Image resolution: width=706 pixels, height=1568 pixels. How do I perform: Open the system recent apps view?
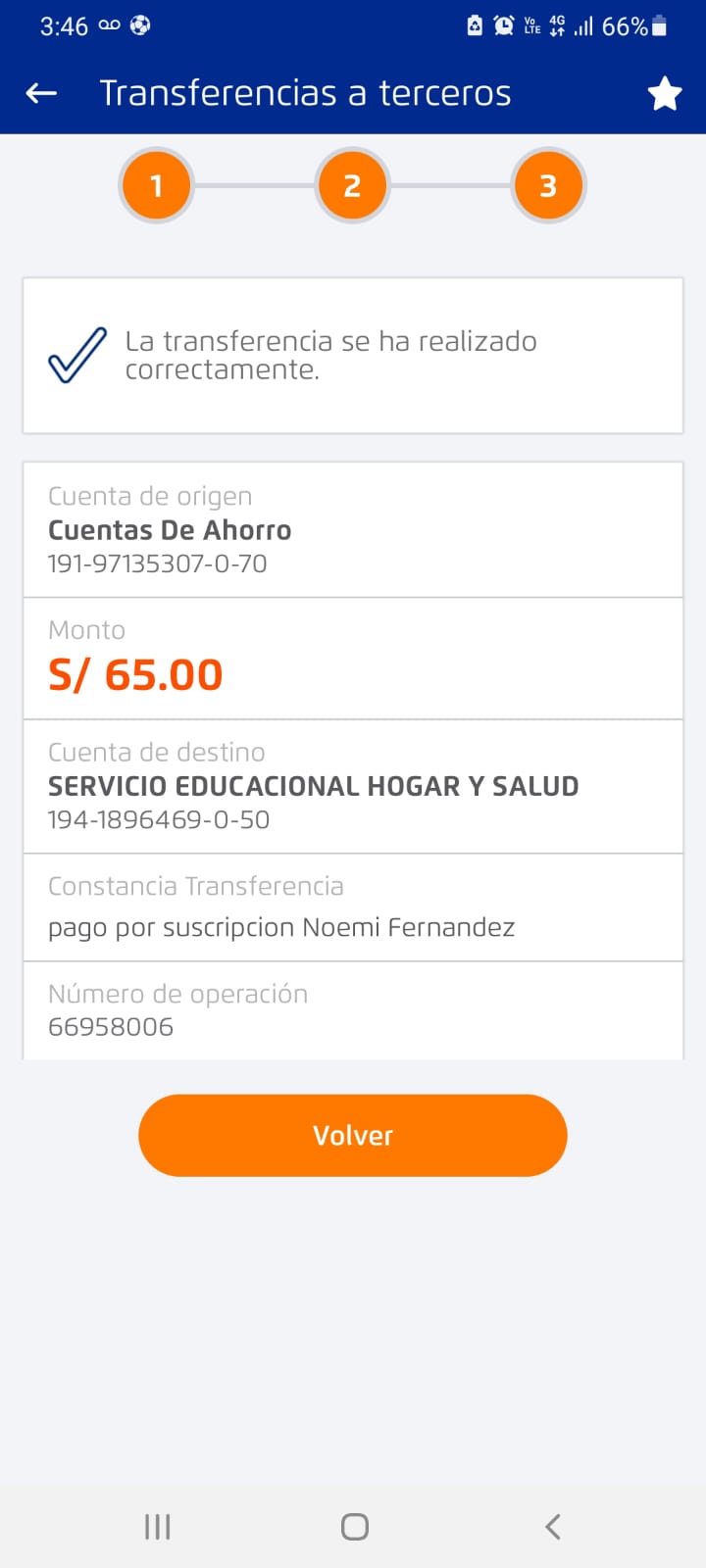tap(157, 1526)
